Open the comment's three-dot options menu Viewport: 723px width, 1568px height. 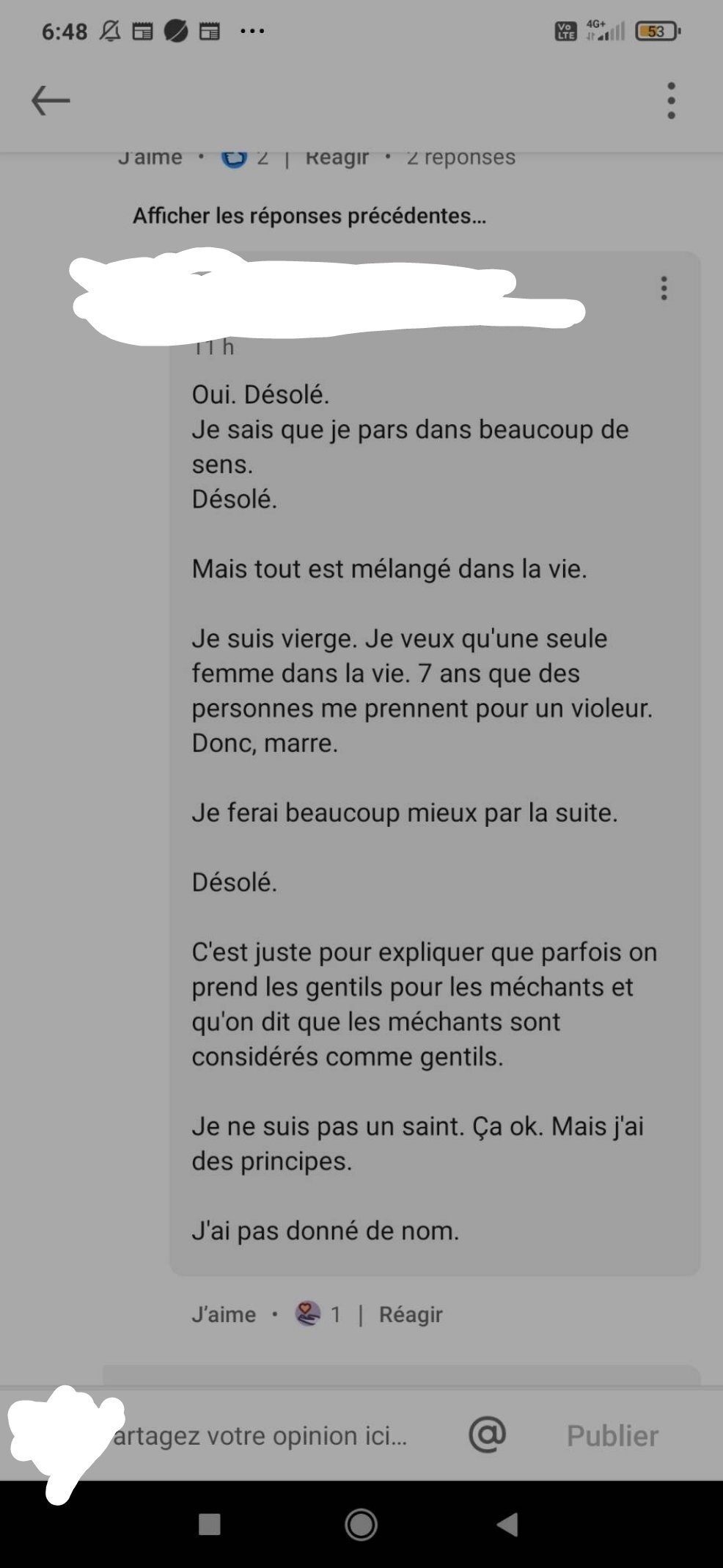pyautogui.click(x=664, y=288)
